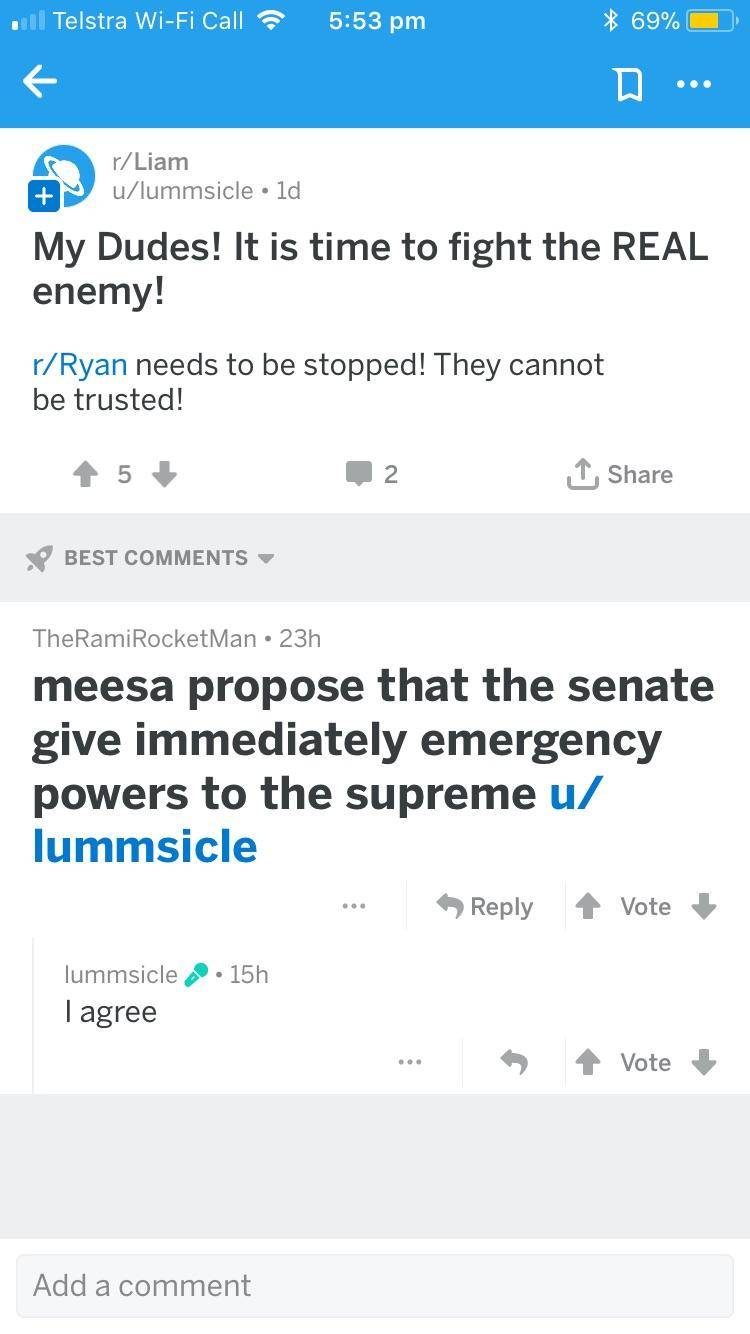
Task: Open the r/Liam subreddit page
Action: coord(149,160)
